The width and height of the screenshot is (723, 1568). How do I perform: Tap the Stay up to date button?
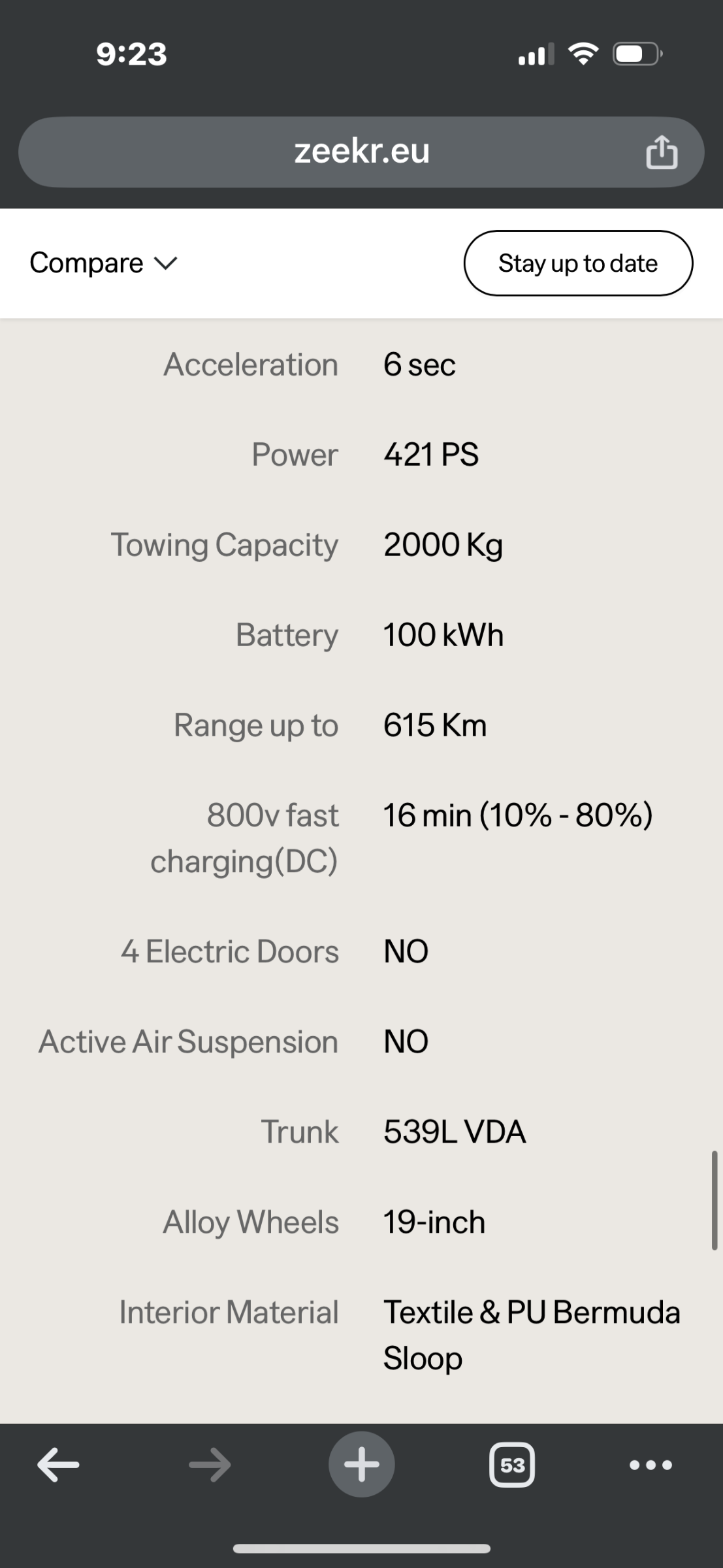click(578, 263)
